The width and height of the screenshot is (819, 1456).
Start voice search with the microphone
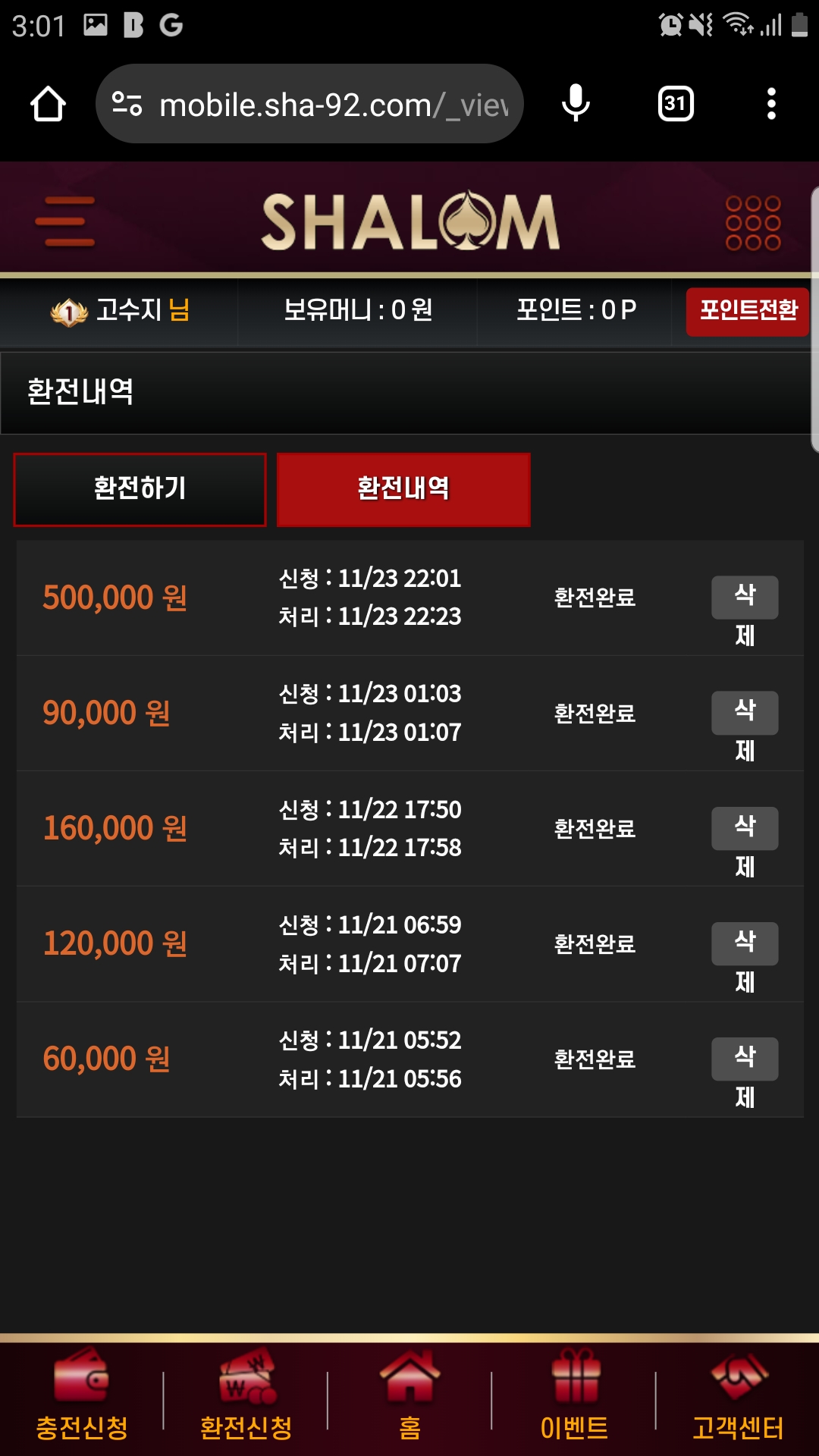coord(576,104)
